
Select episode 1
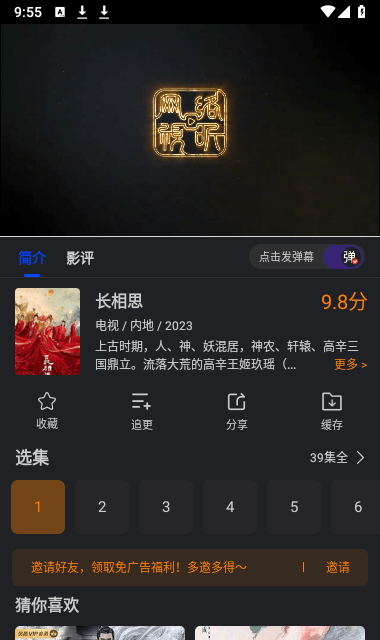[x=38, y=507]
